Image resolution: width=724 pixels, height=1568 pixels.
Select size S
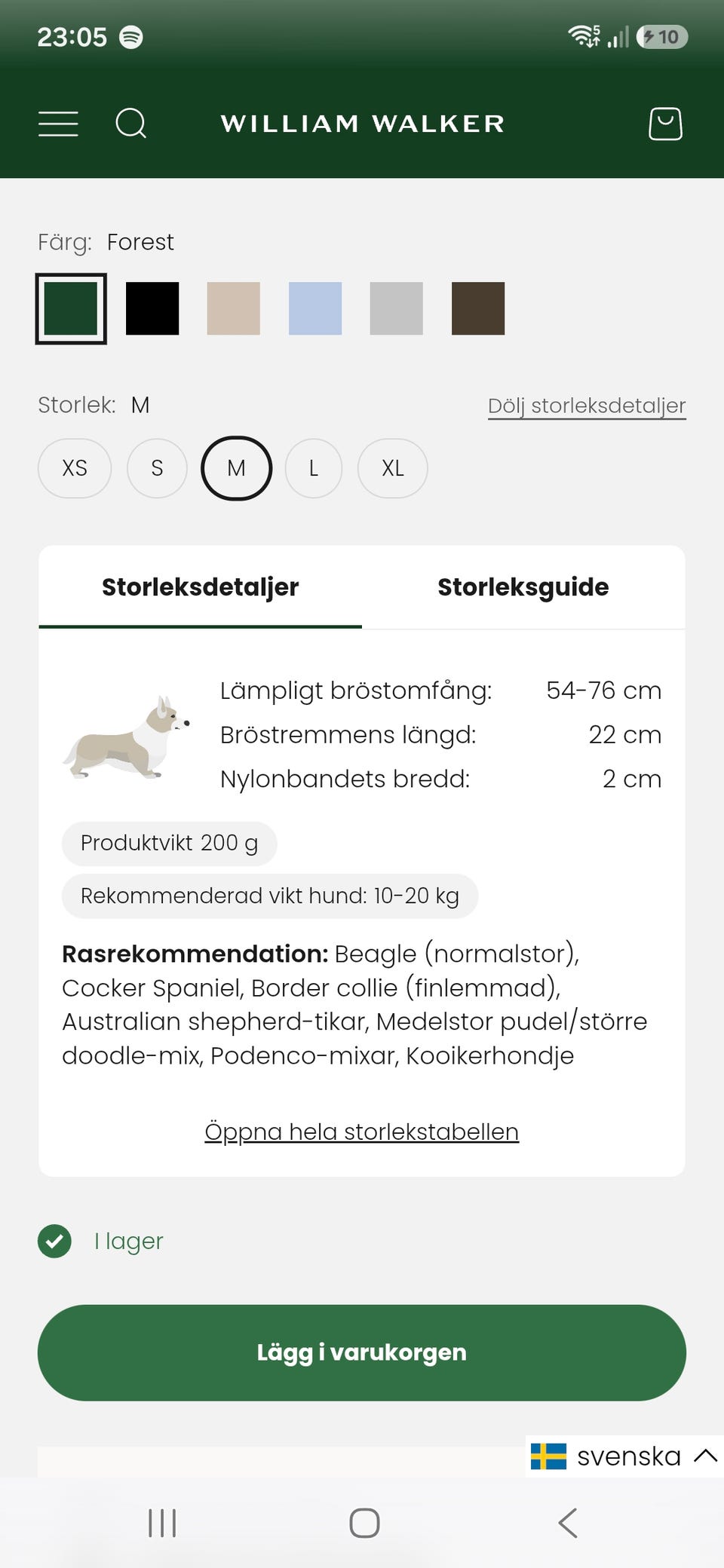[x=157, y=468]
